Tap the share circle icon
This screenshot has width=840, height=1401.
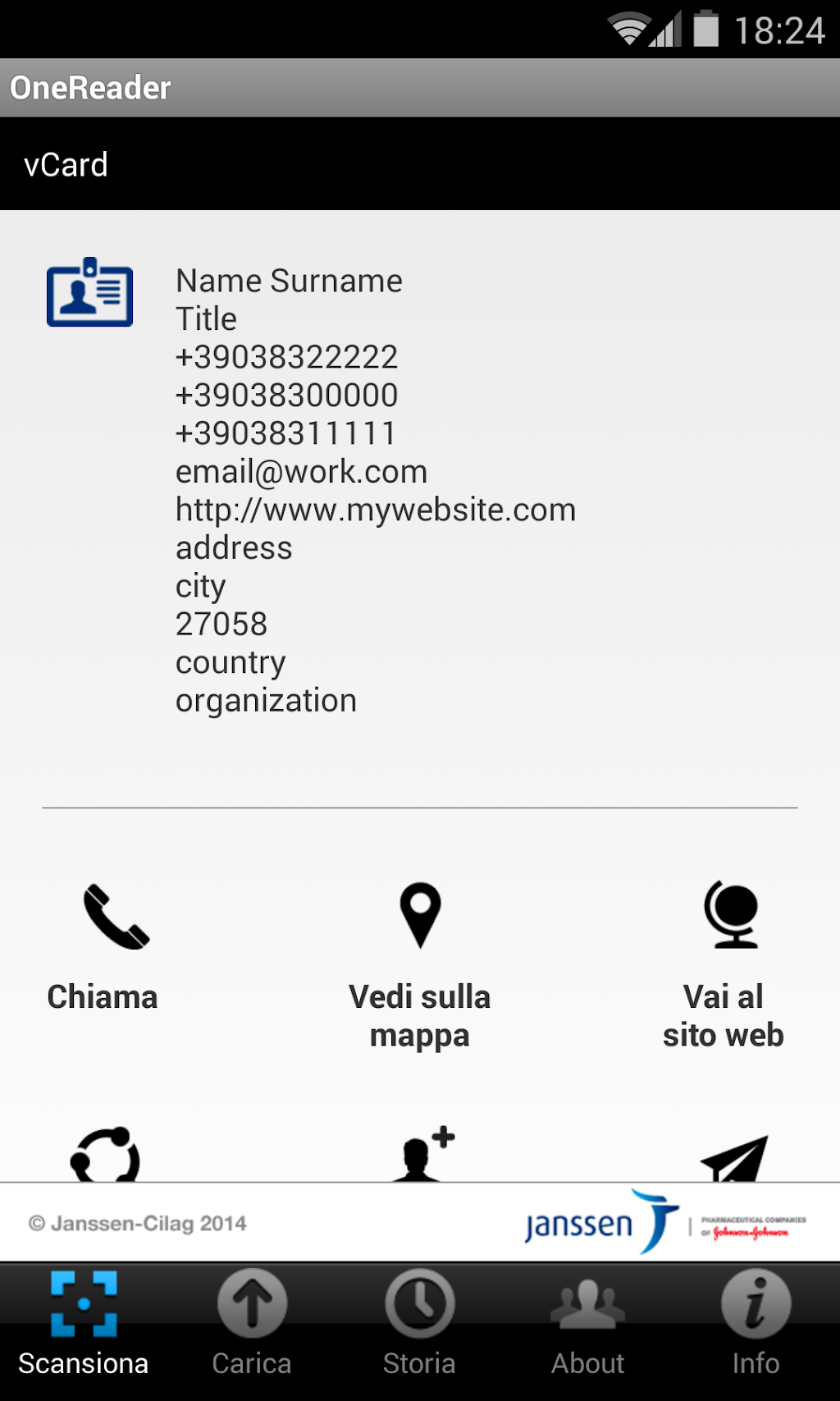(x=106, y=1155)
